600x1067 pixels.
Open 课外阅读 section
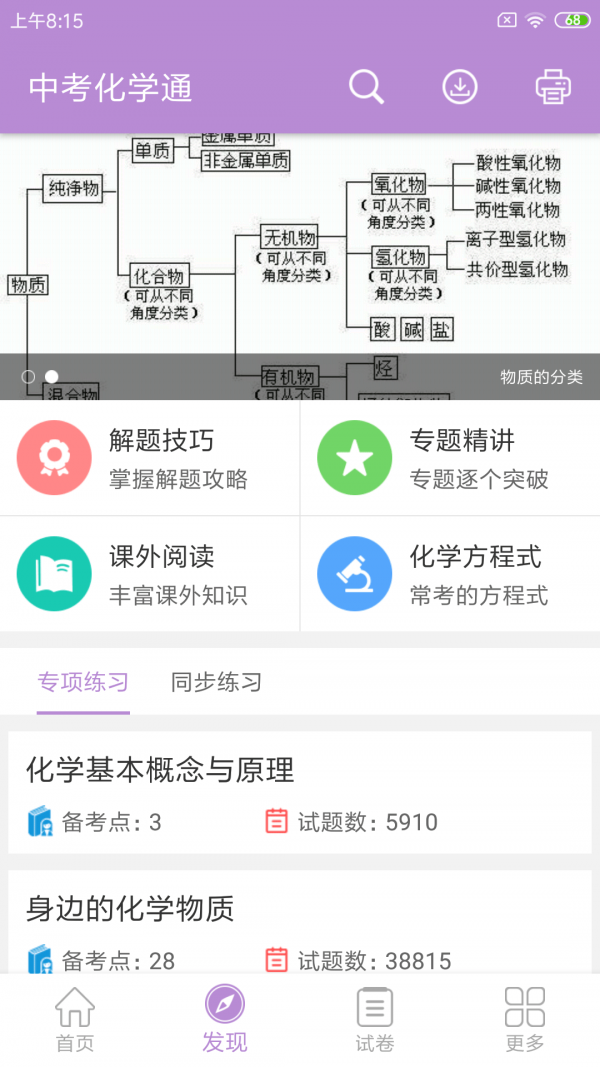[150, 574]
